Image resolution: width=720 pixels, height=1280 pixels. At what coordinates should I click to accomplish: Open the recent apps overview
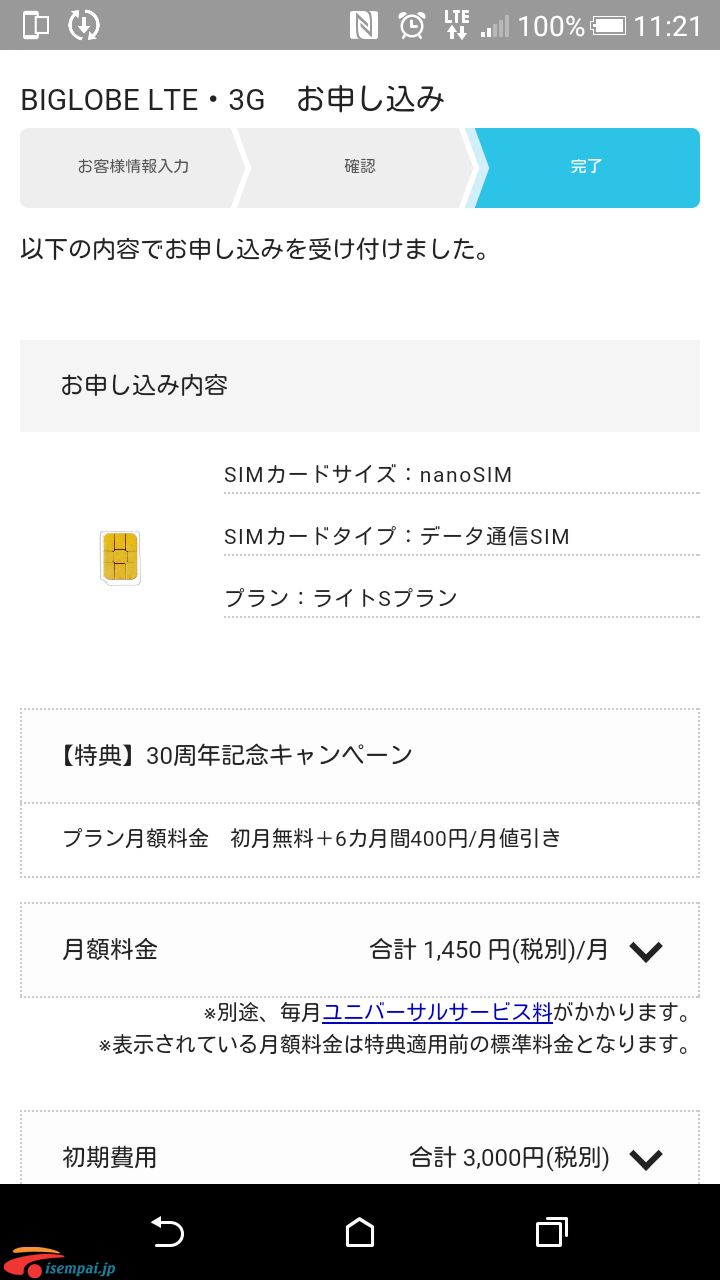(x=552, y=1232)
